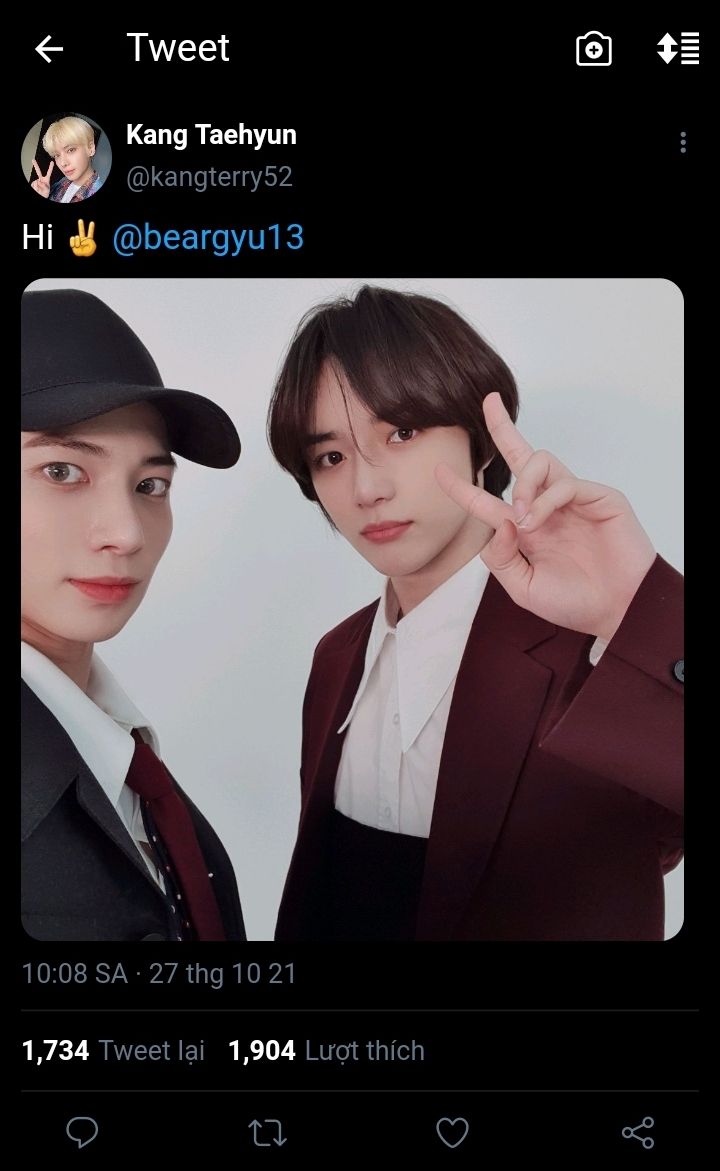Tap the sort list icon
720x1171 pixels.
click(x=678, y=49)
